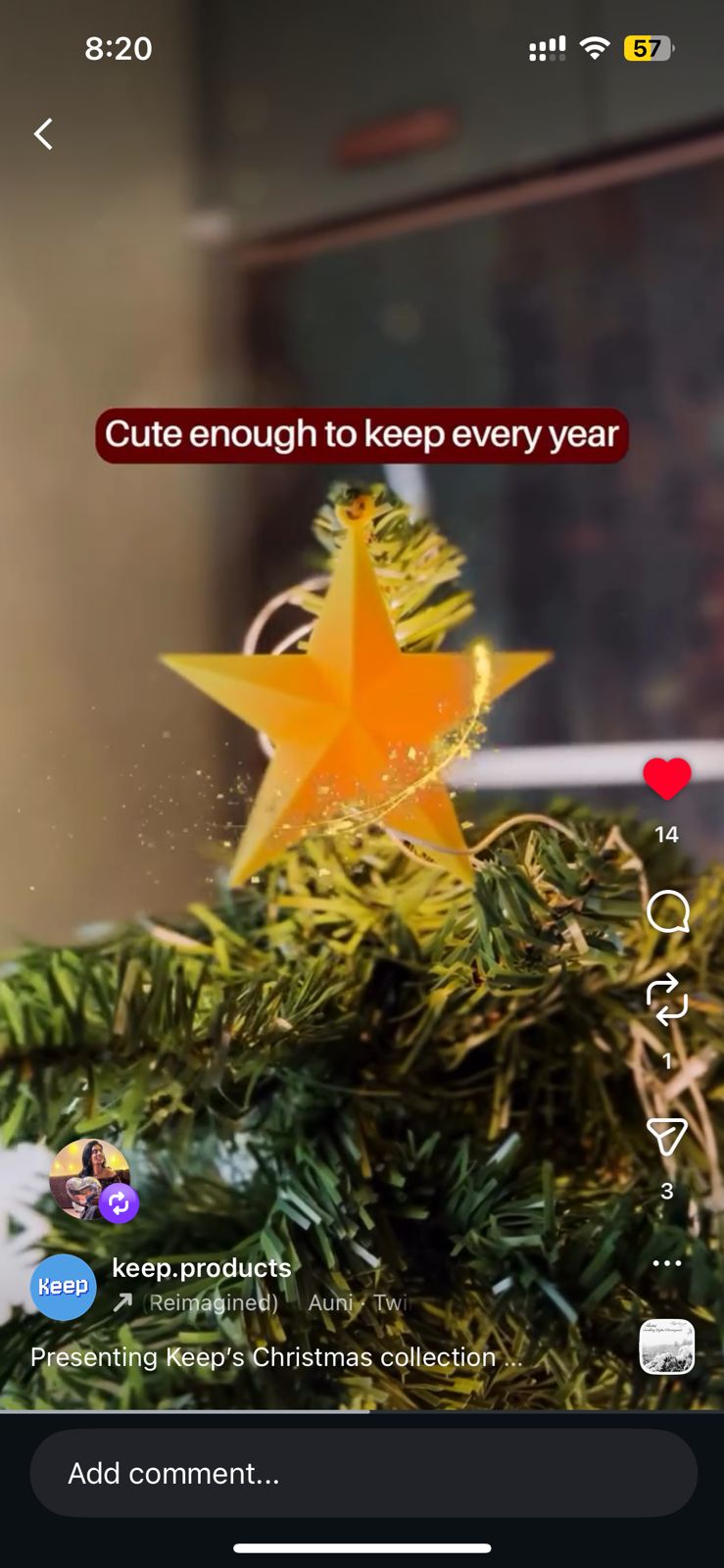Open the keep.products profile link
724x1568 pixels.
coord(201,1267)
